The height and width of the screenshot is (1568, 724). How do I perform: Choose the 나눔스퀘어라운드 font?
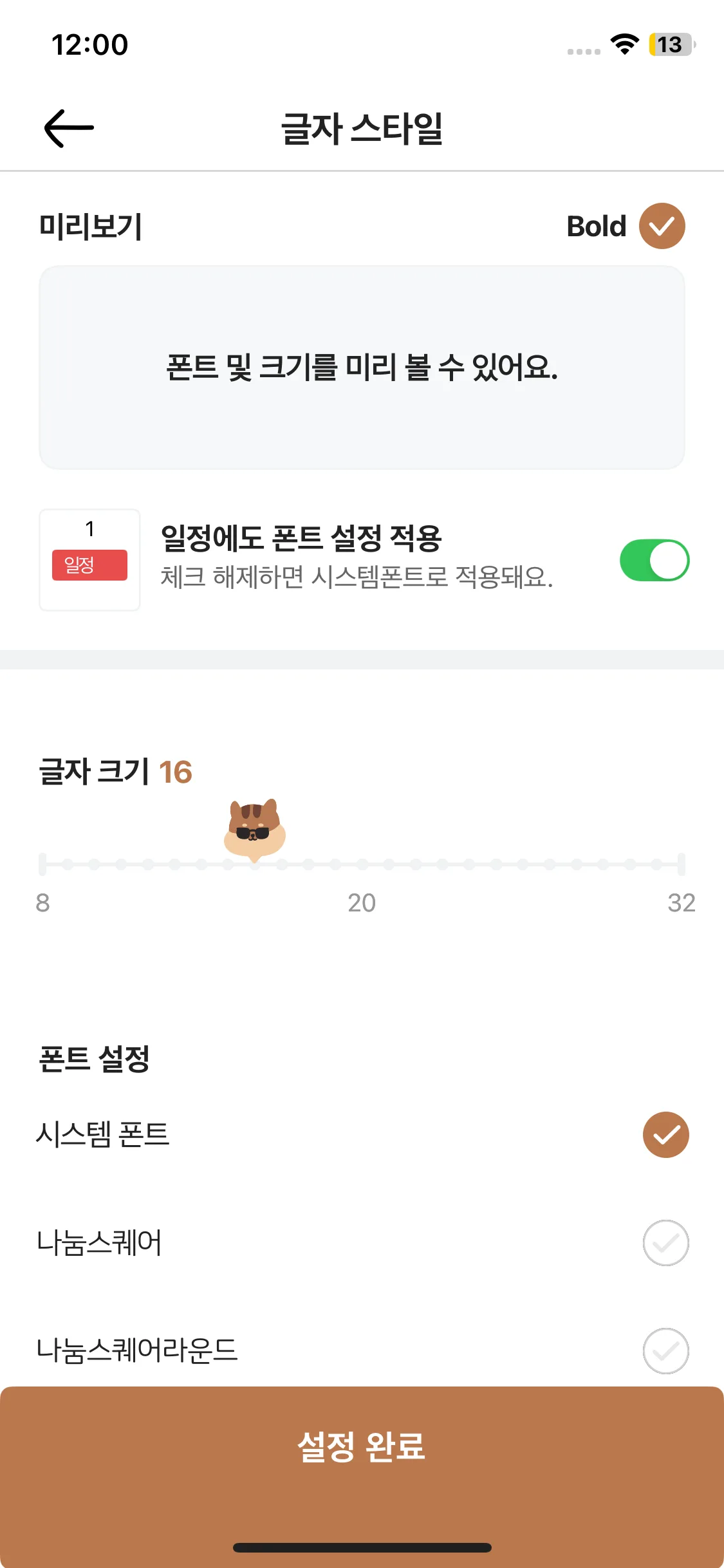coord(665,1350)
